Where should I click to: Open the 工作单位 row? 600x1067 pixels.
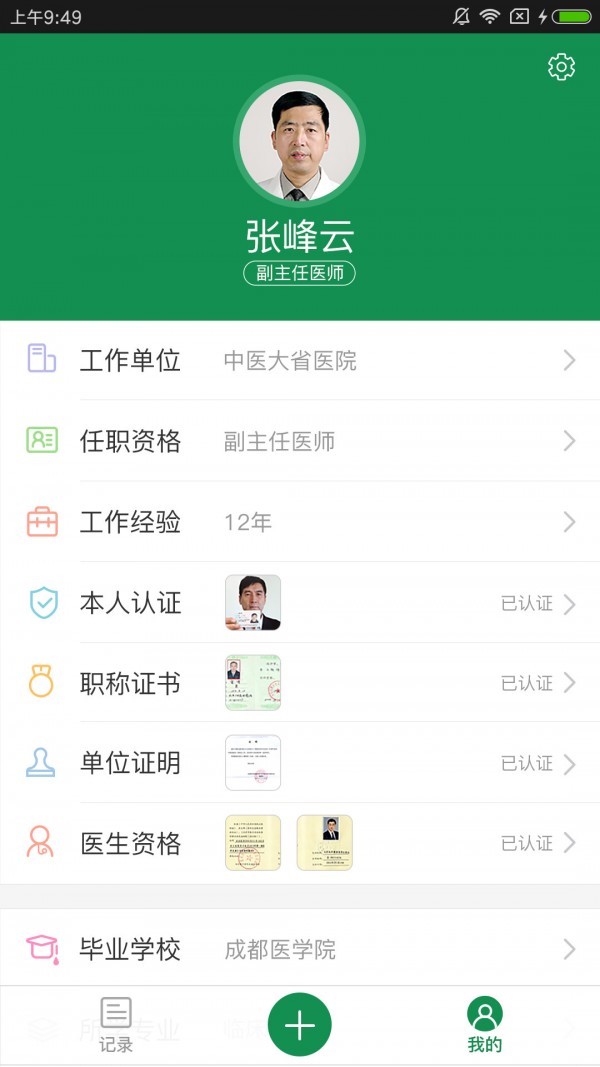point(300,360)
